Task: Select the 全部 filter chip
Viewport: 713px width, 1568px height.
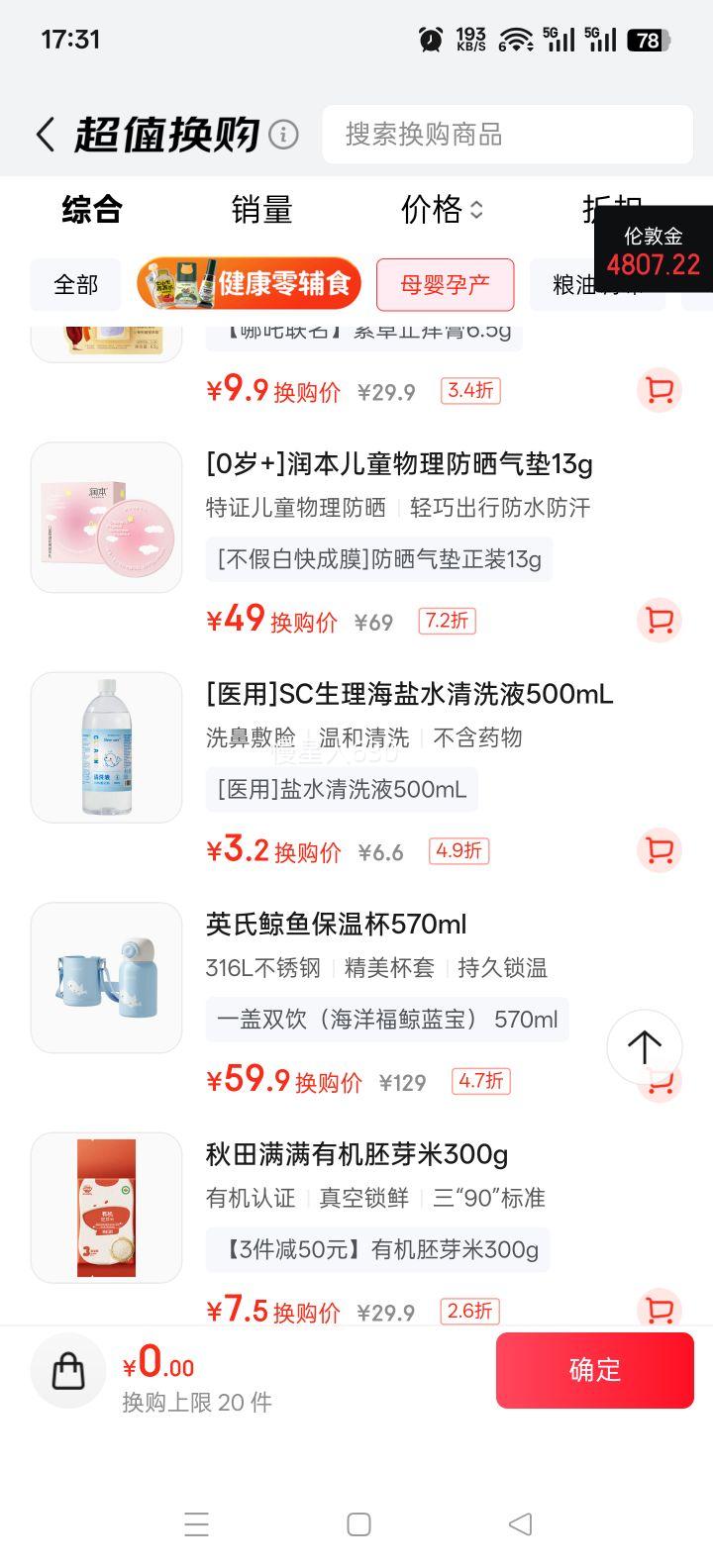Action: [75, 284]
